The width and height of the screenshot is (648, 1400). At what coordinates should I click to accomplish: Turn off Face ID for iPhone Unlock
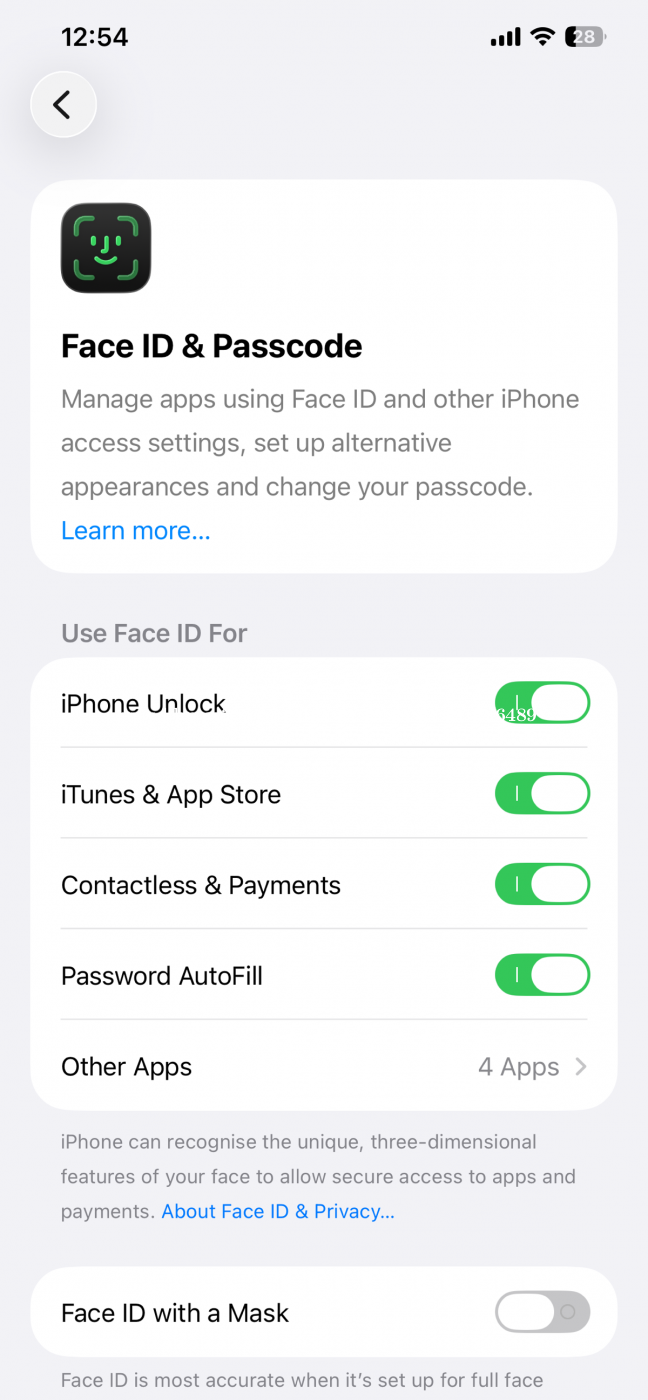pyautogui.click(x=542, y=703)
